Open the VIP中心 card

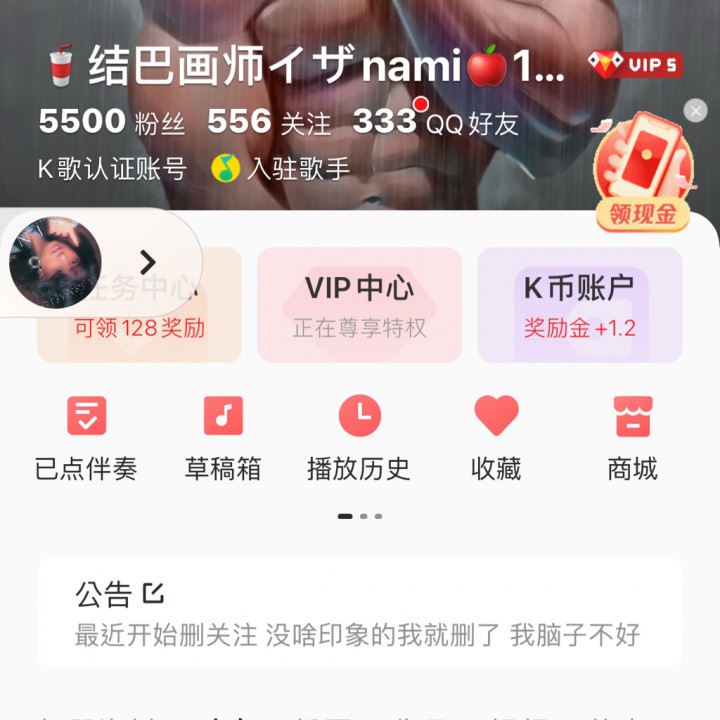(x=359, y=305)
